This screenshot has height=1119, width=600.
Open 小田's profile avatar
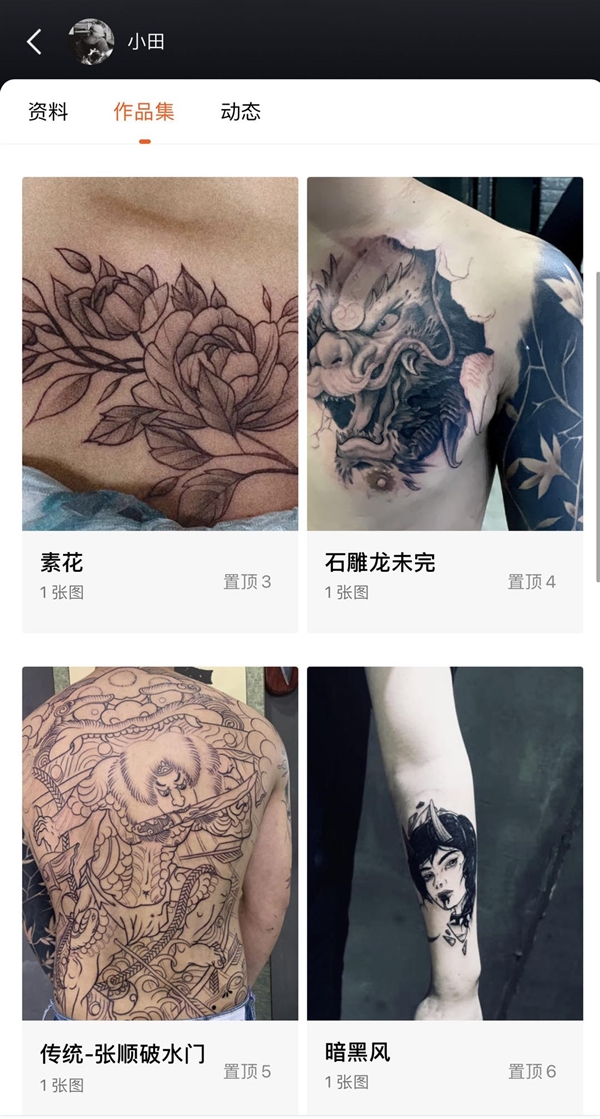[x=91, y=42]
